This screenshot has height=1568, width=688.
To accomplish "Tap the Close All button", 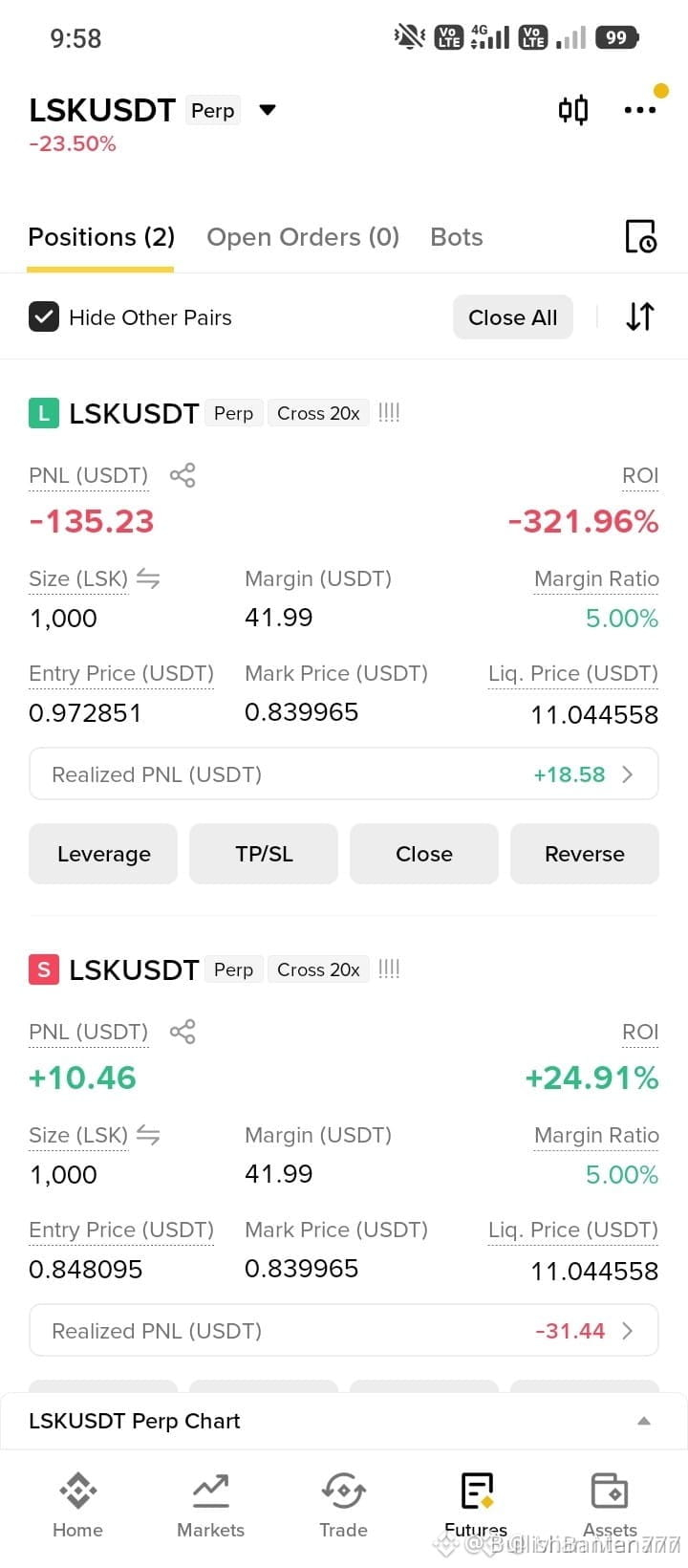I will 513,317.
